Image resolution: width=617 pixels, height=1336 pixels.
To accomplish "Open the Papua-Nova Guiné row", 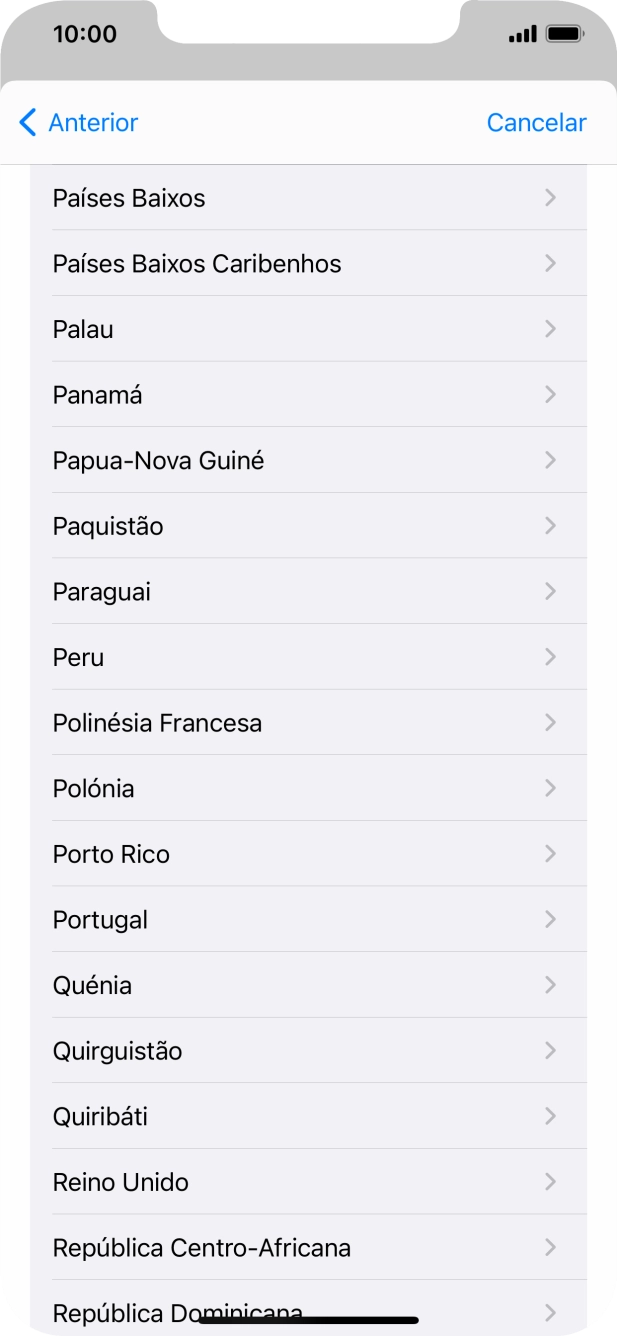I will coord(308,461).
